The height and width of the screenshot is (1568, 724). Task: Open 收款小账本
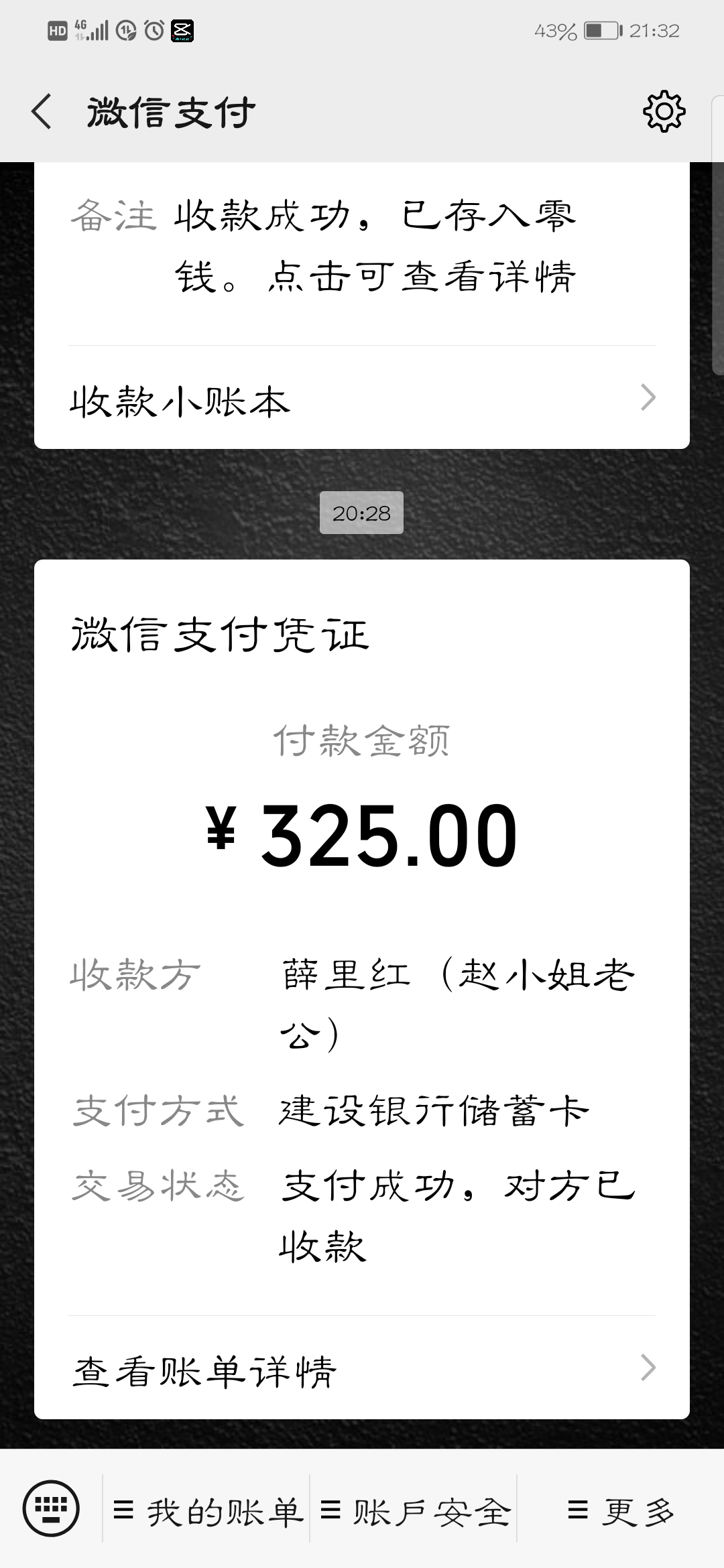(x=362, y=399)
